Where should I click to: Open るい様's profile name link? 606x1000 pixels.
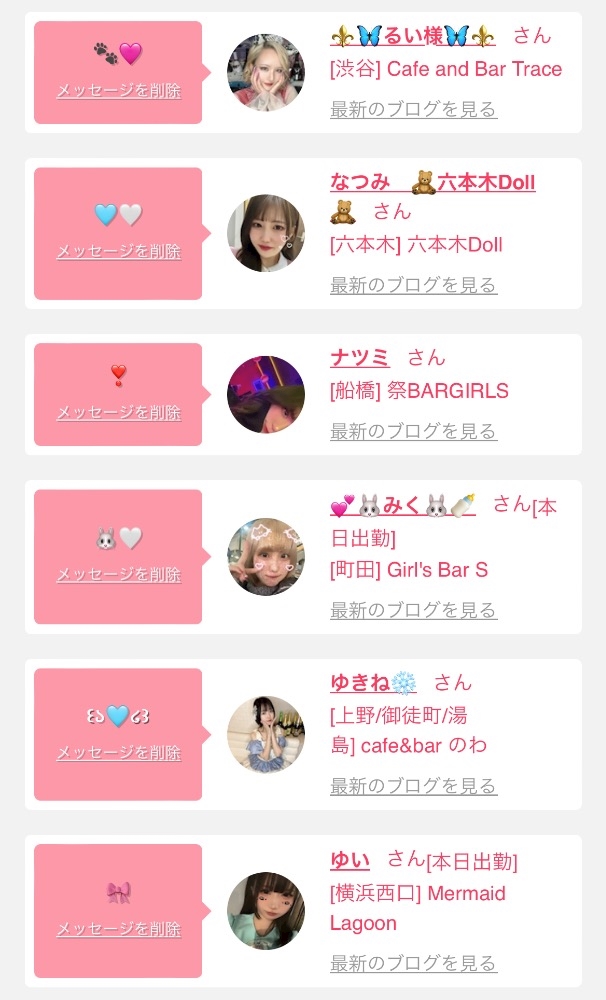point(413,36)
